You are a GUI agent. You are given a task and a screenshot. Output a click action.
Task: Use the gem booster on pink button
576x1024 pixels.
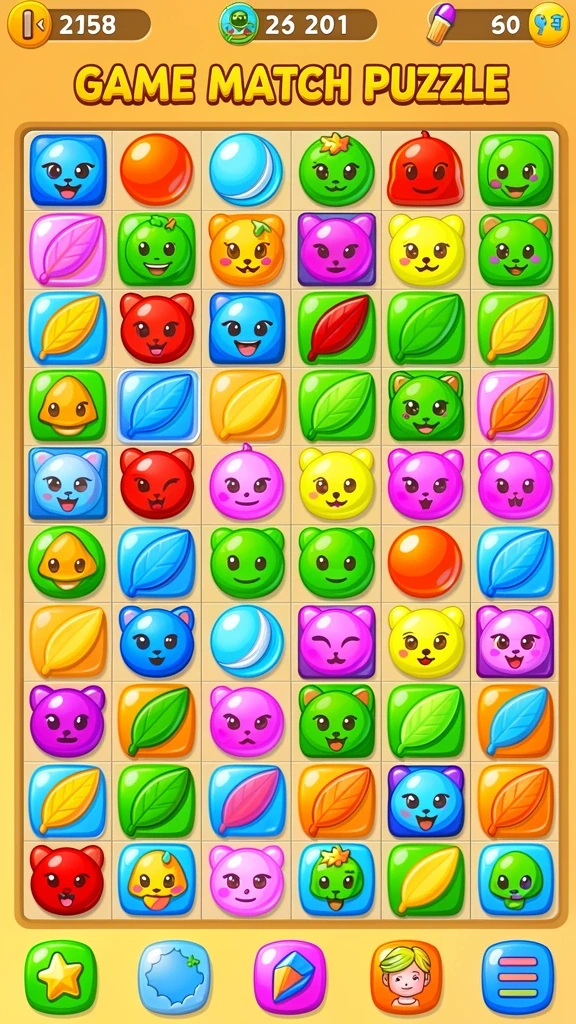coord(289,977)
